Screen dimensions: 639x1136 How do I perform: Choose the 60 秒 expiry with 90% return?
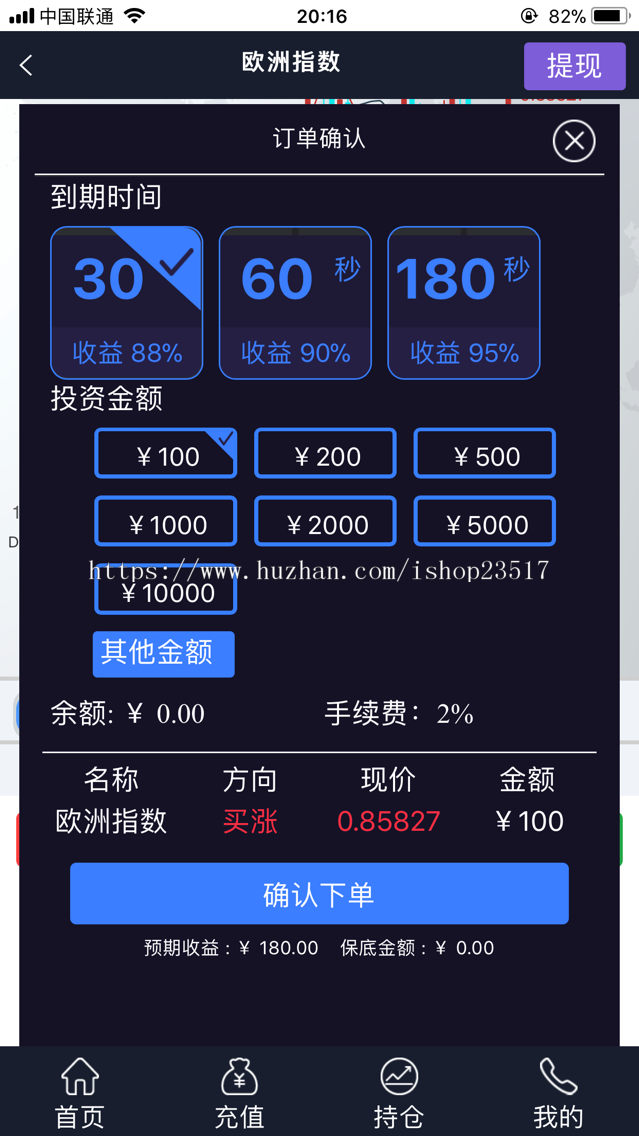(295, 303)
